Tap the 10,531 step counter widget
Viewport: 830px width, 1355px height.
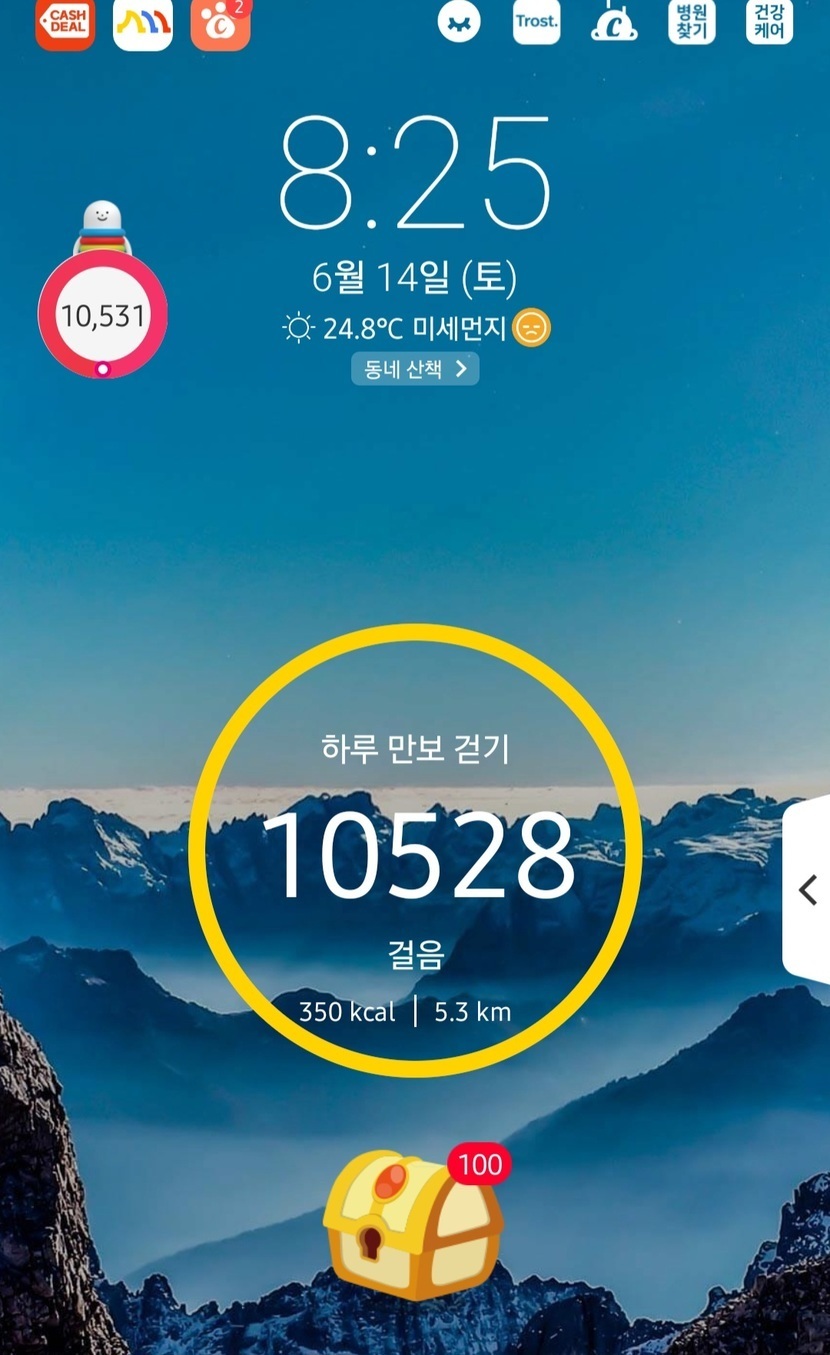tap(103, 316)
